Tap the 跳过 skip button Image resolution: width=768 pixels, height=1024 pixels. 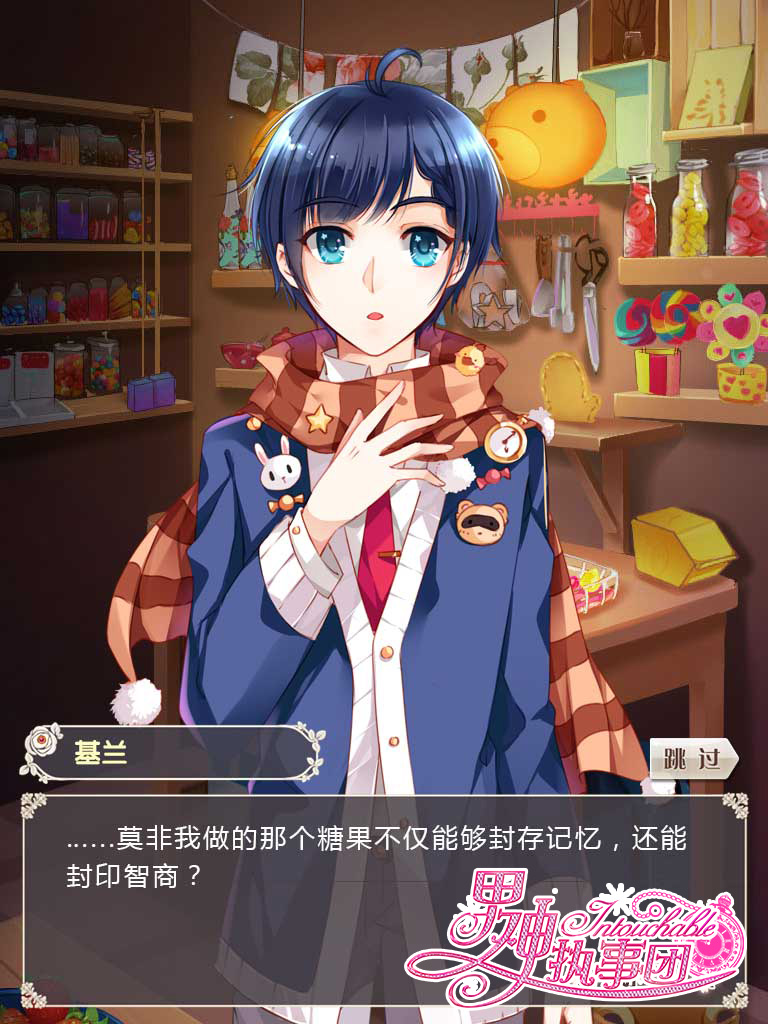(x=692, y=759)
